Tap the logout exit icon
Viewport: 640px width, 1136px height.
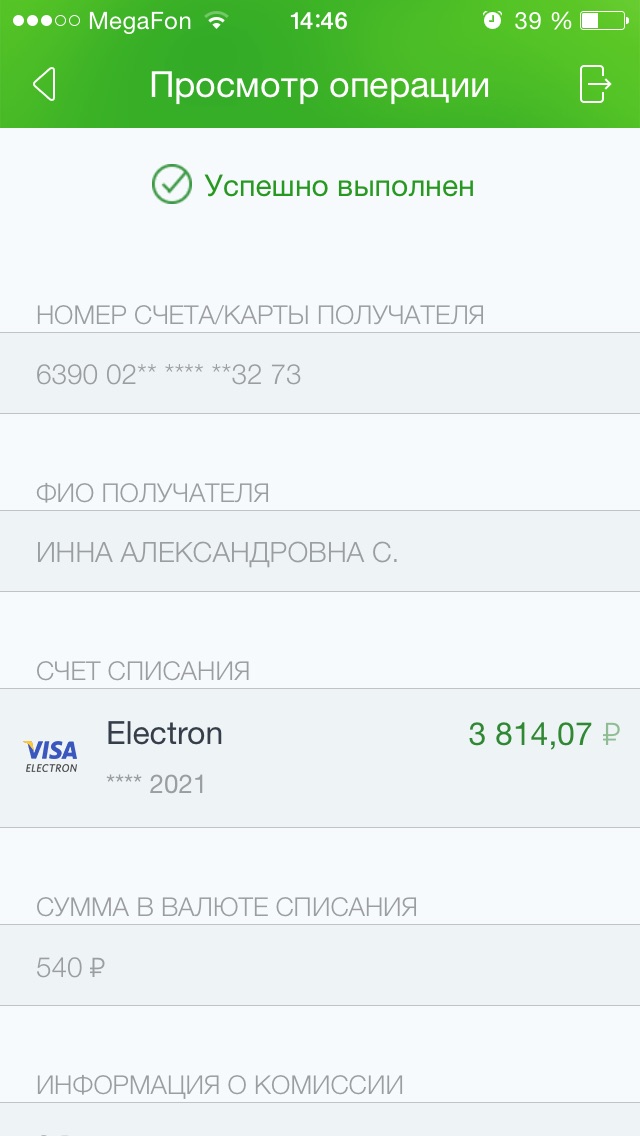point(596,85)
